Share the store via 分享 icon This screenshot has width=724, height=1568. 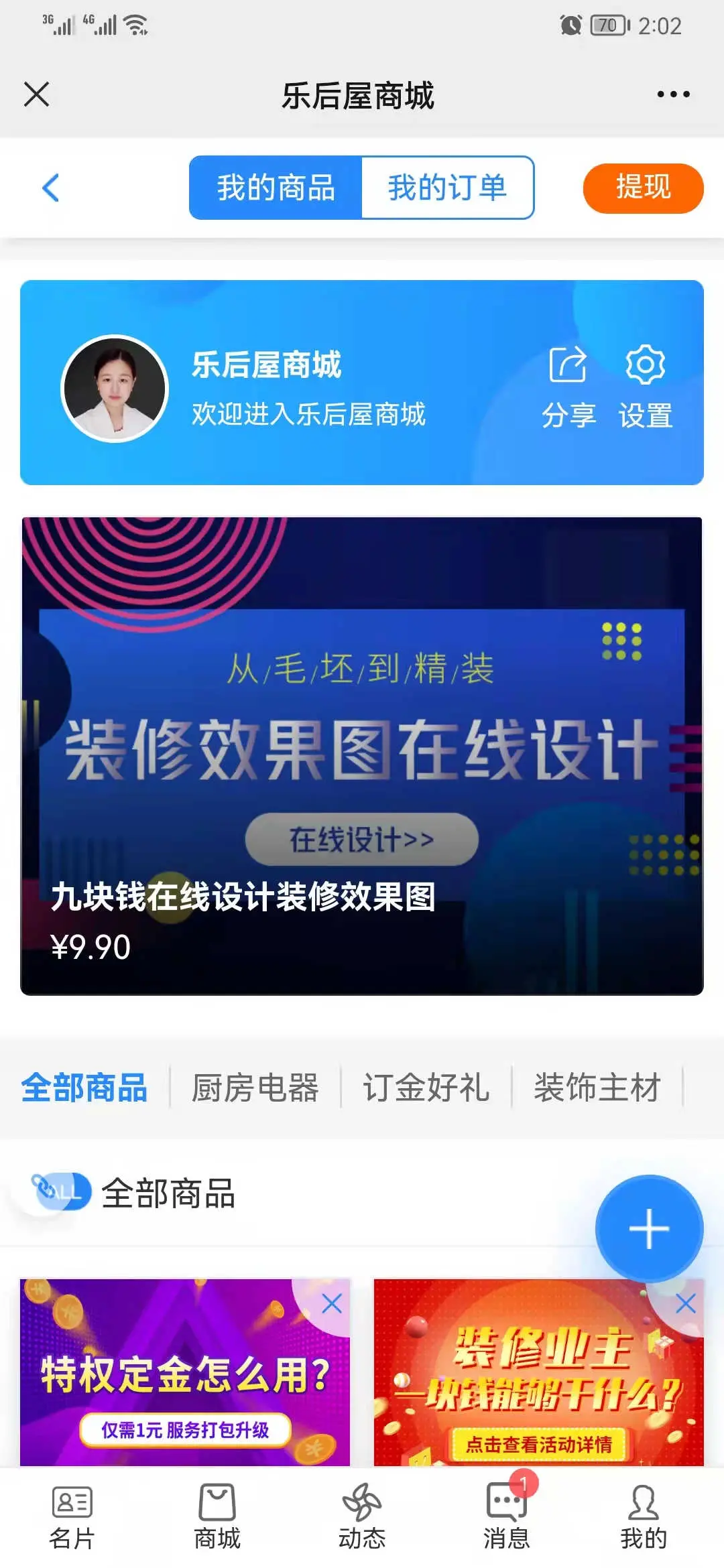(568, 385)
